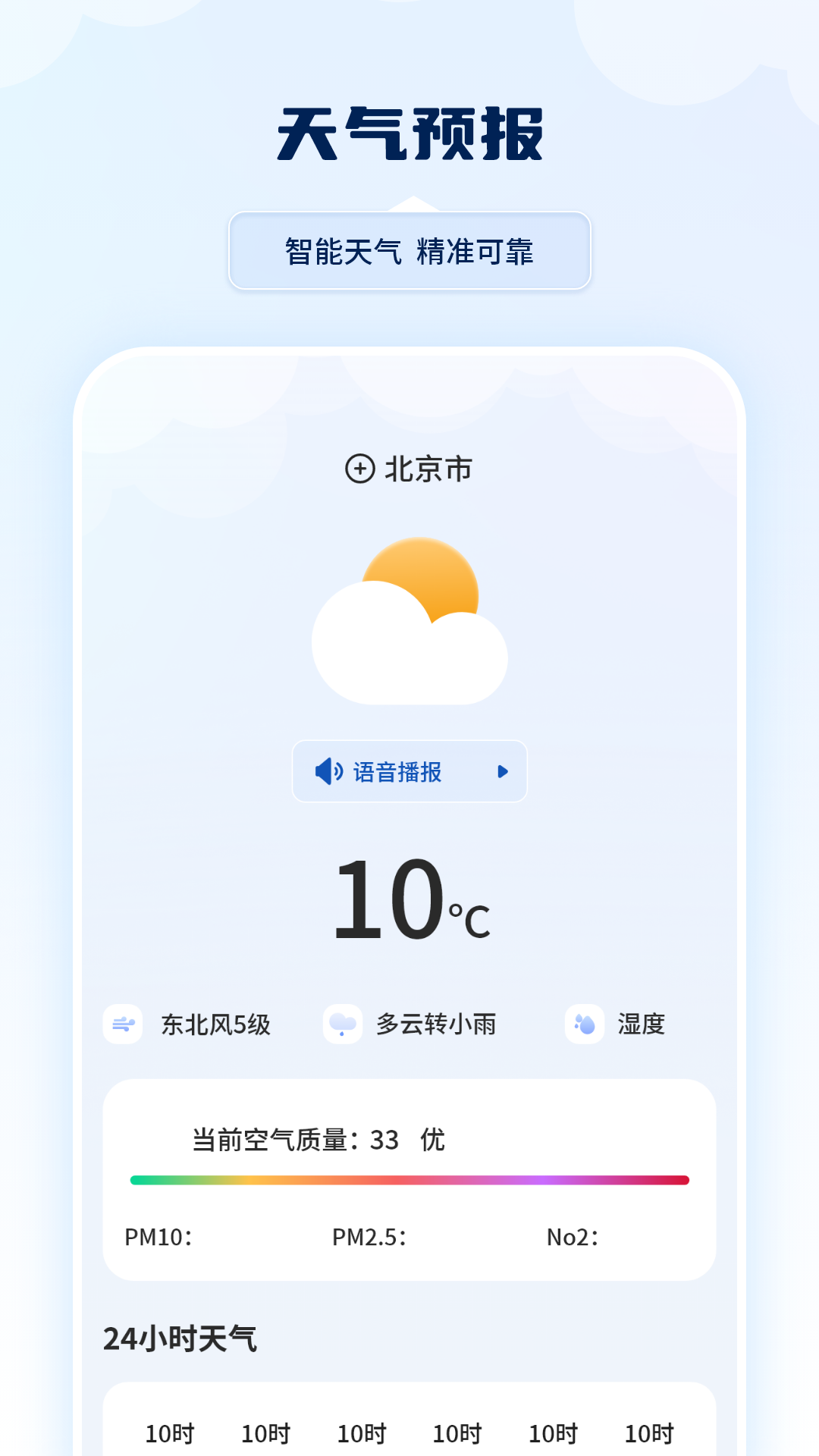Tap the play triangle in the 语音播报 bar
819x1456 pixels.
click(502, 772)
